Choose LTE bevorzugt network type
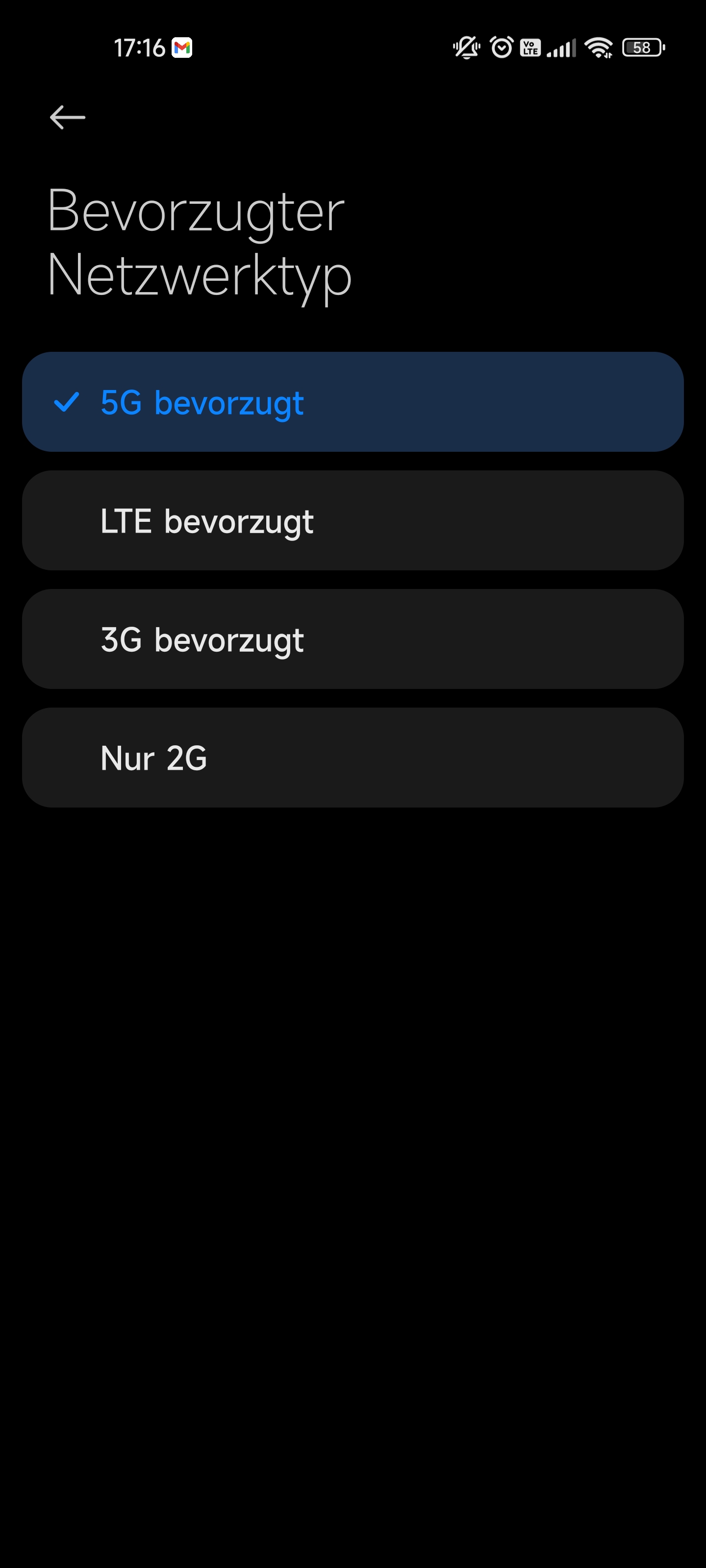Viewport: 706px width, 1568px height. [353, 520]
